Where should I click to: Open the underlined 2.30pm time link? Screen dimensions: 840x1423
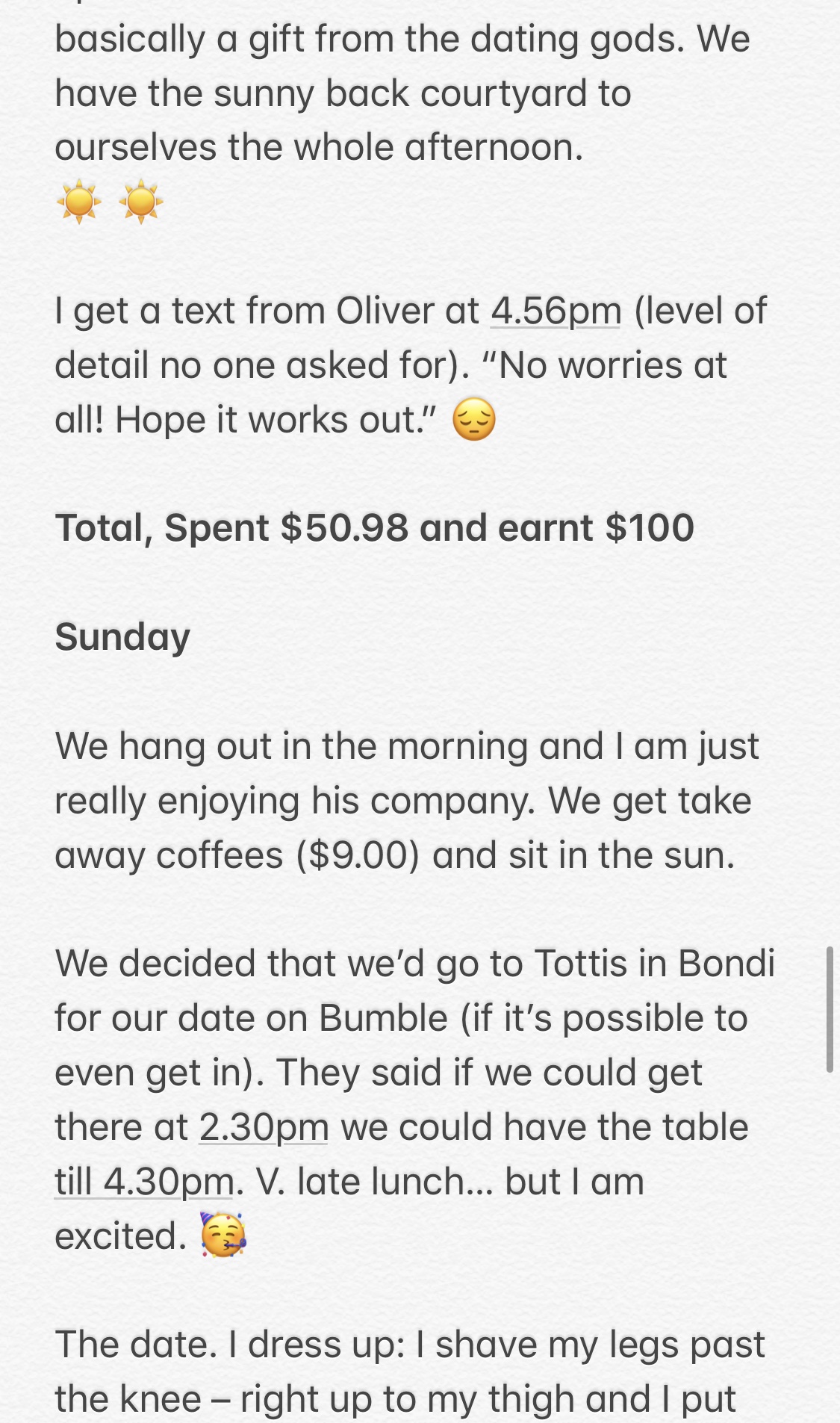click(264, 1127)
